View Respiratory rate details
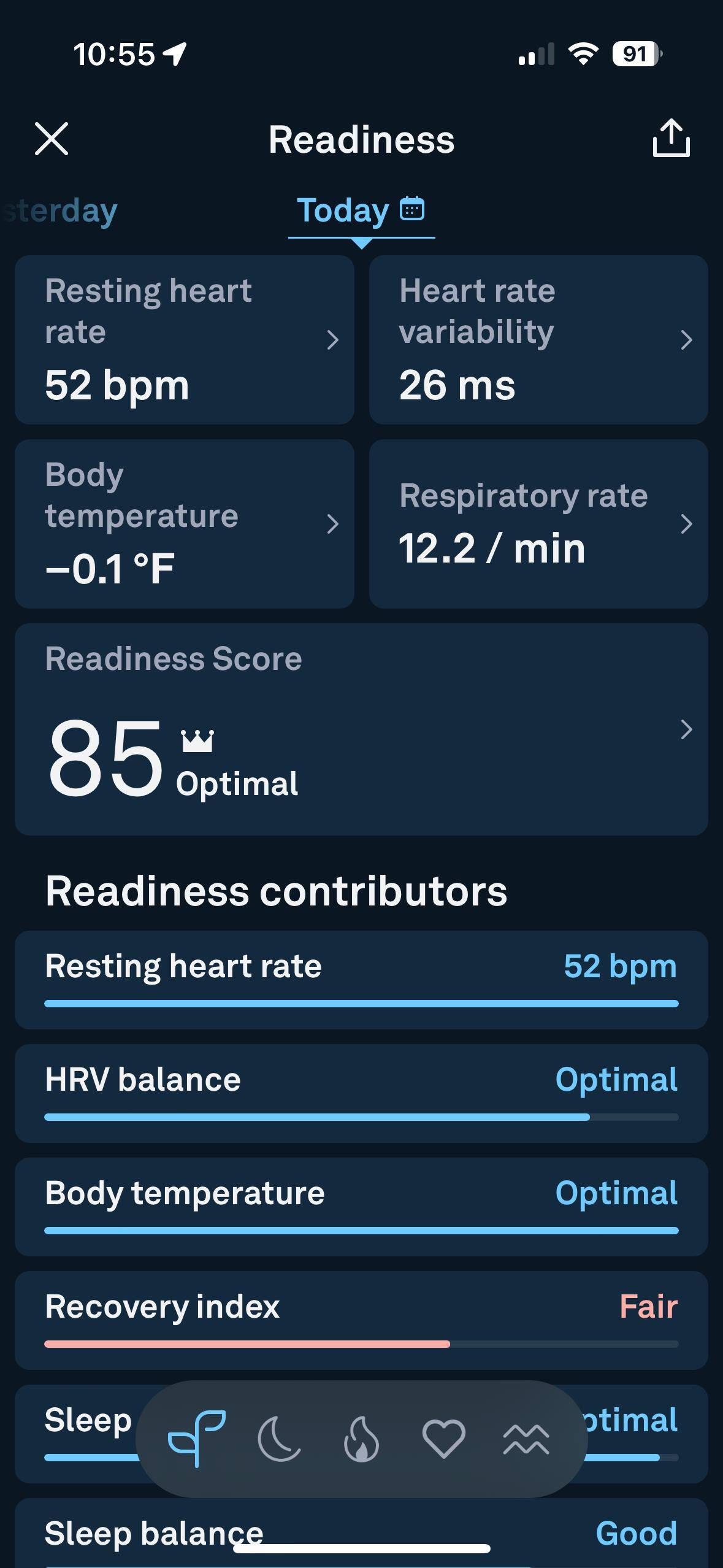The image size is (723, 1568). tap(538, 523)
